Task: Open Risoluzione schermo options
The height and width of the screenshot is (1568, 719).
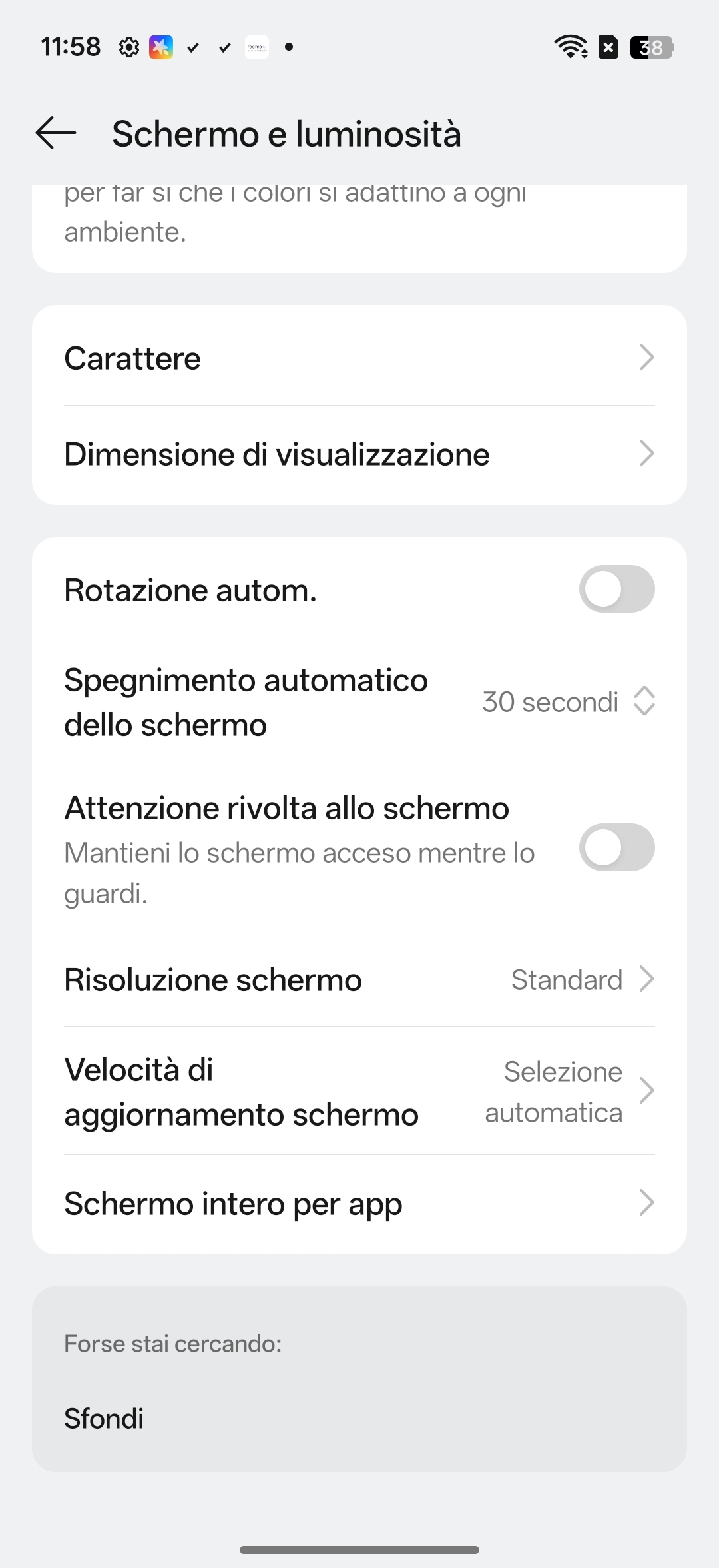Action: point(359,980)
